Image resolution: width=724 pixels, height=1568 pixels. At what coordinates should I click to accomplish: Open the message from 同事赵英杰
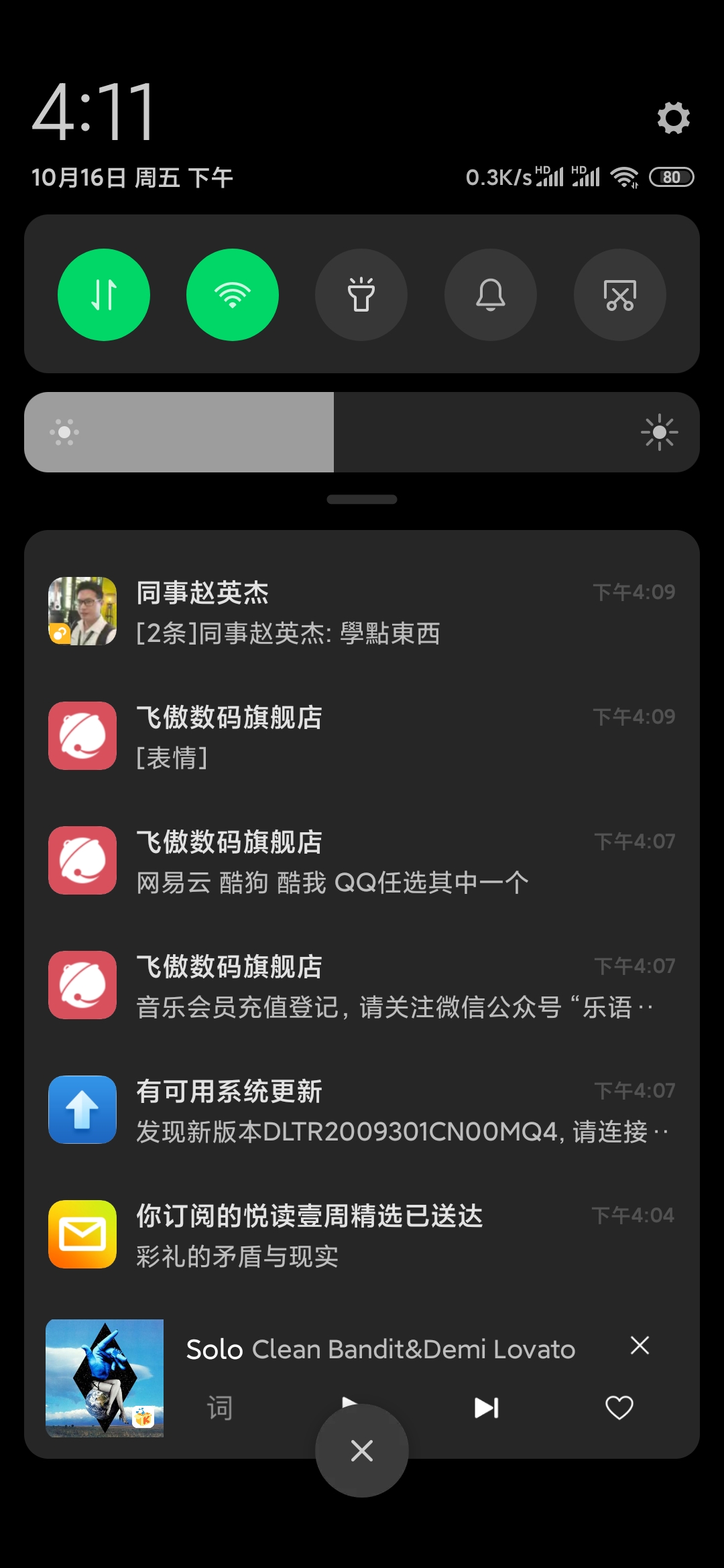(362, 612)
